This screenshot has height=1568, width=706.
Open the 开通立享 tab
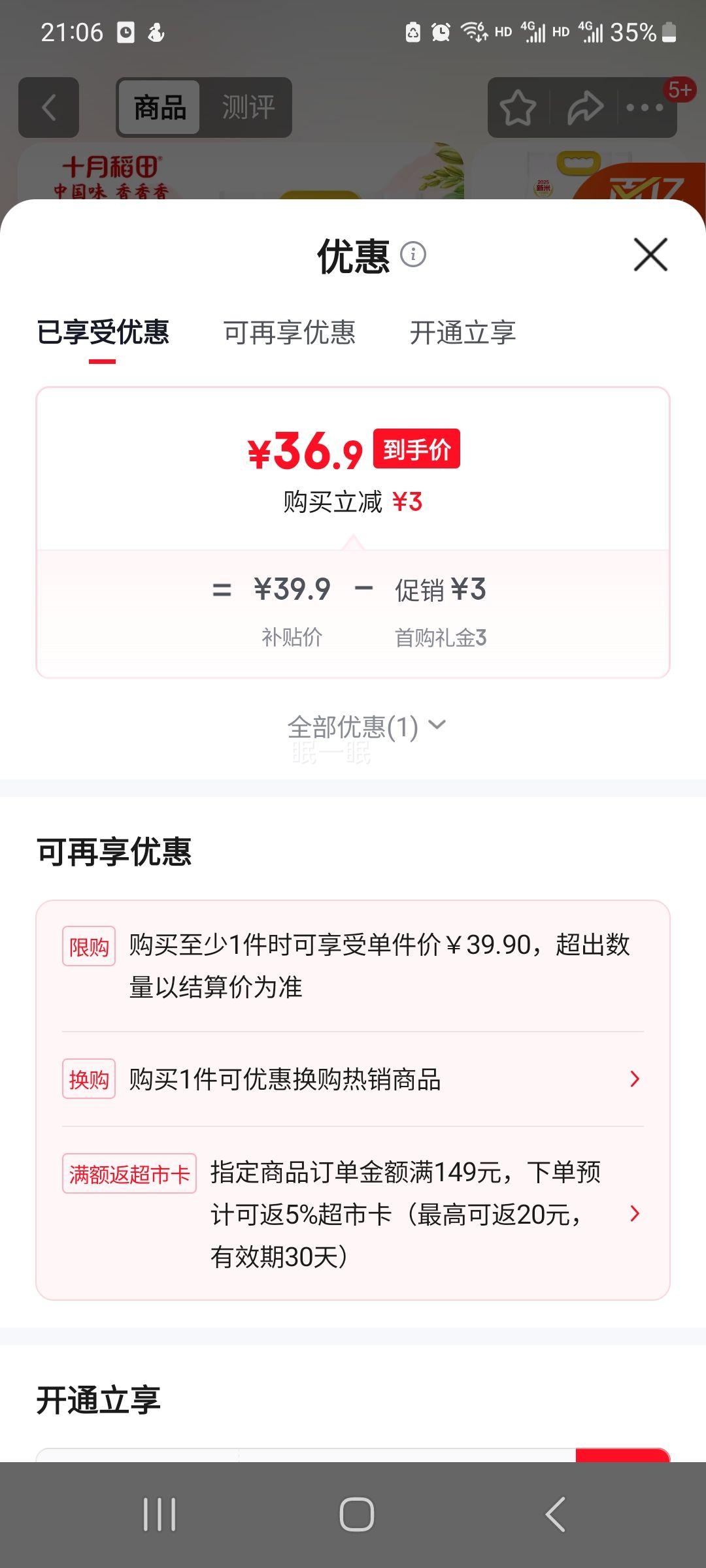pos(462,333)
